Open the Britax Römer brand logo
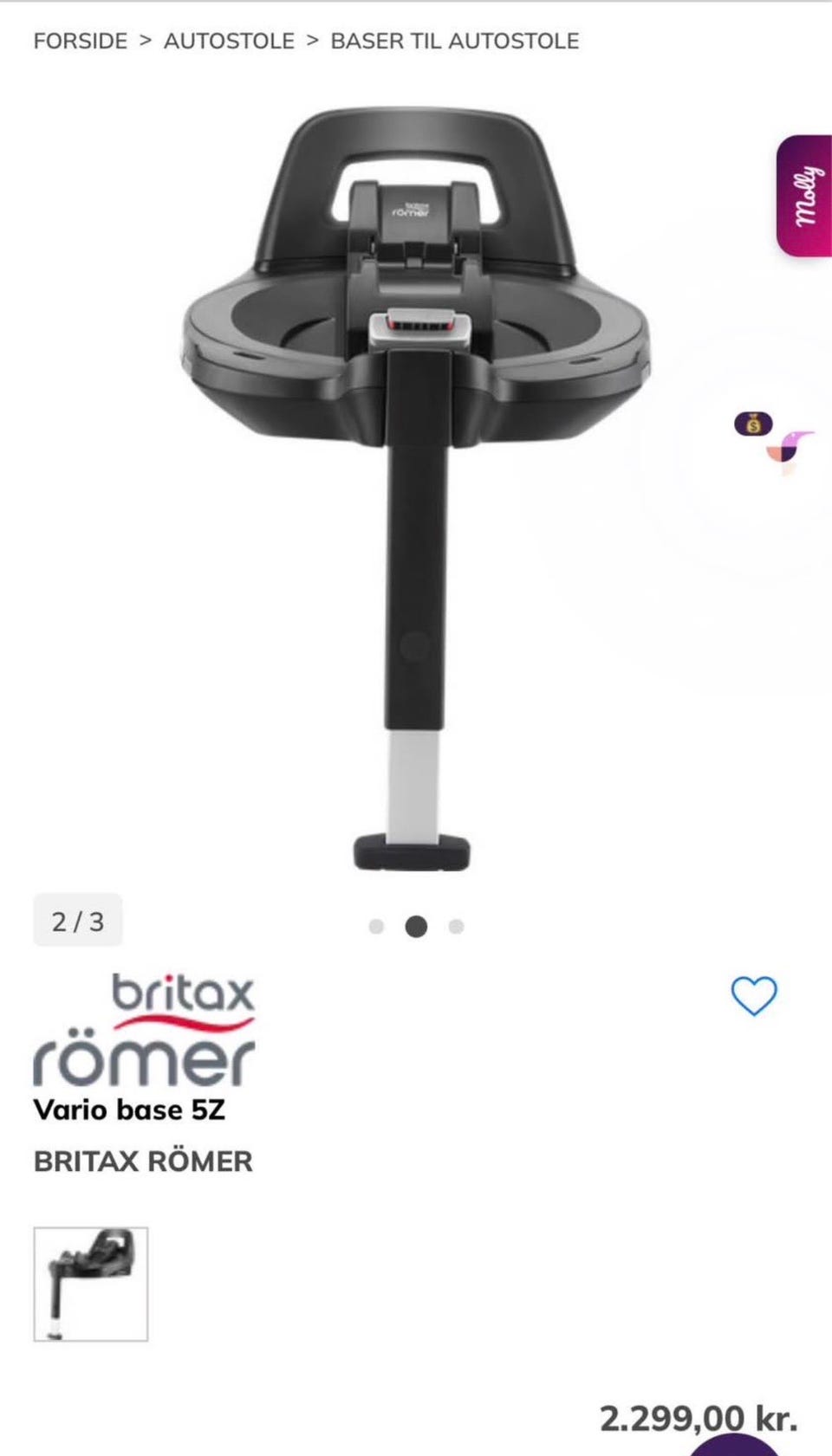Viewport: 832px width, 1456px height. [144, 1031]
